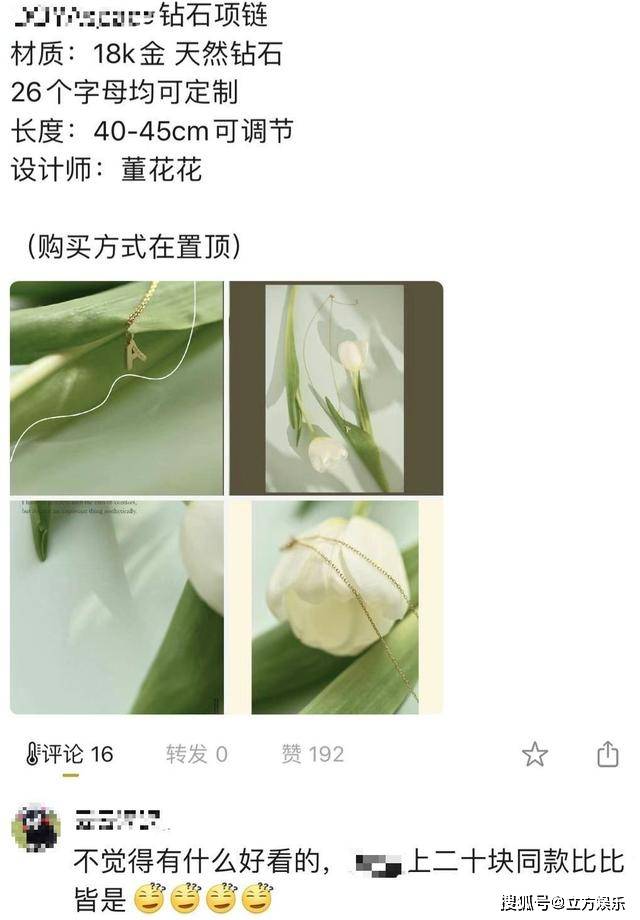The width and height of the screenshot is (640, 920).
Task: Open the tulip poster photo with brown border
Action: (336, 388)
